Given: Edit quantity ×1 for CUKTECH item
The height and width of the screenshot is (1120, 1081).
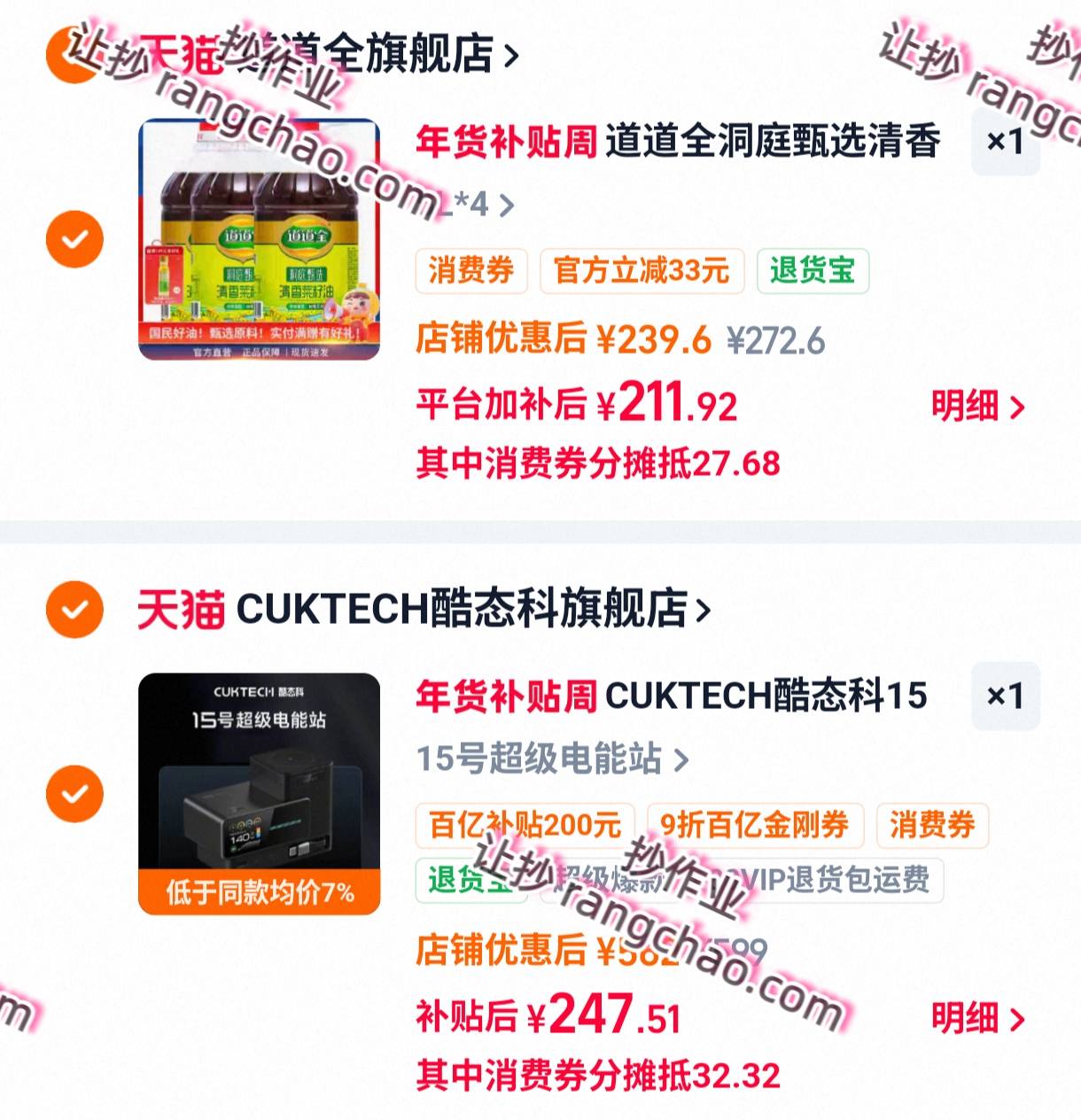Looking at the screenshot, I should pyautogui.click(x=1005, y=696).
